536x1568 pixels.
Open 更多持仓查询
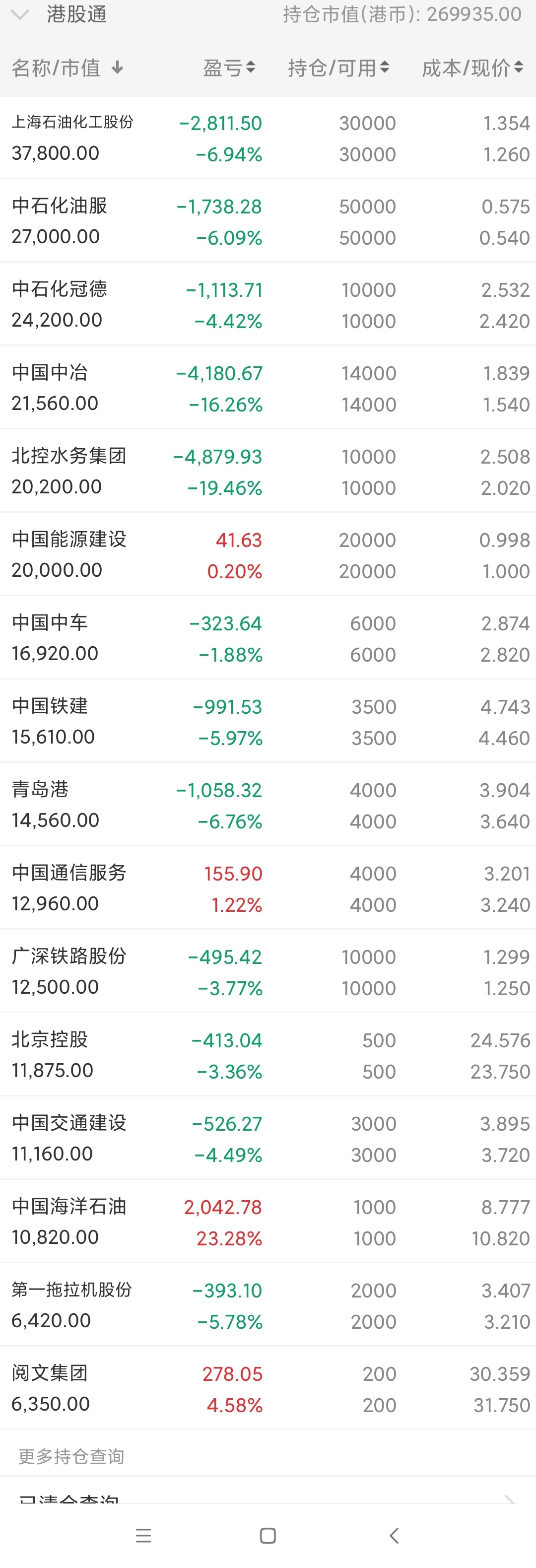coord(72,1457)
